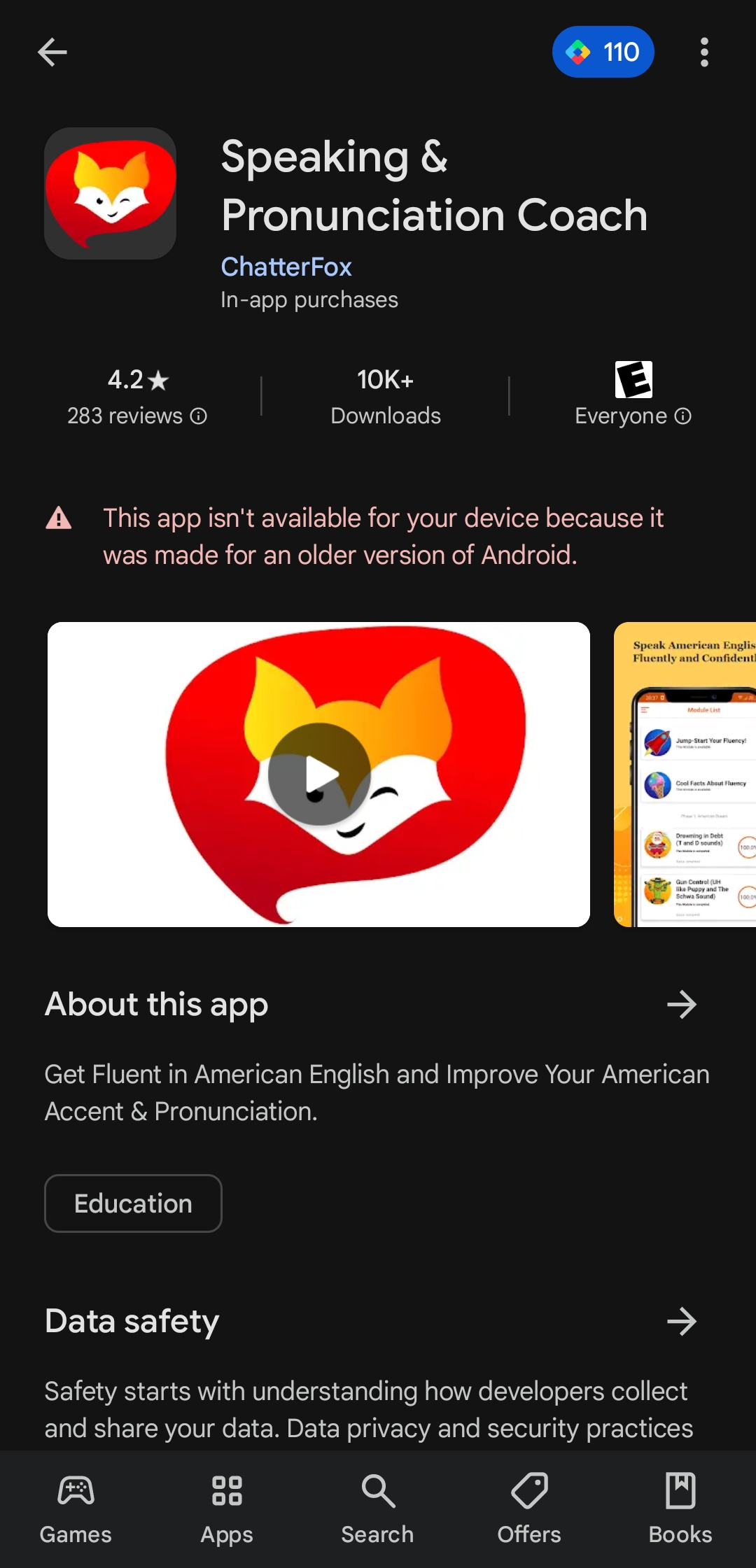Select the Education category chip

point(133,1203)
